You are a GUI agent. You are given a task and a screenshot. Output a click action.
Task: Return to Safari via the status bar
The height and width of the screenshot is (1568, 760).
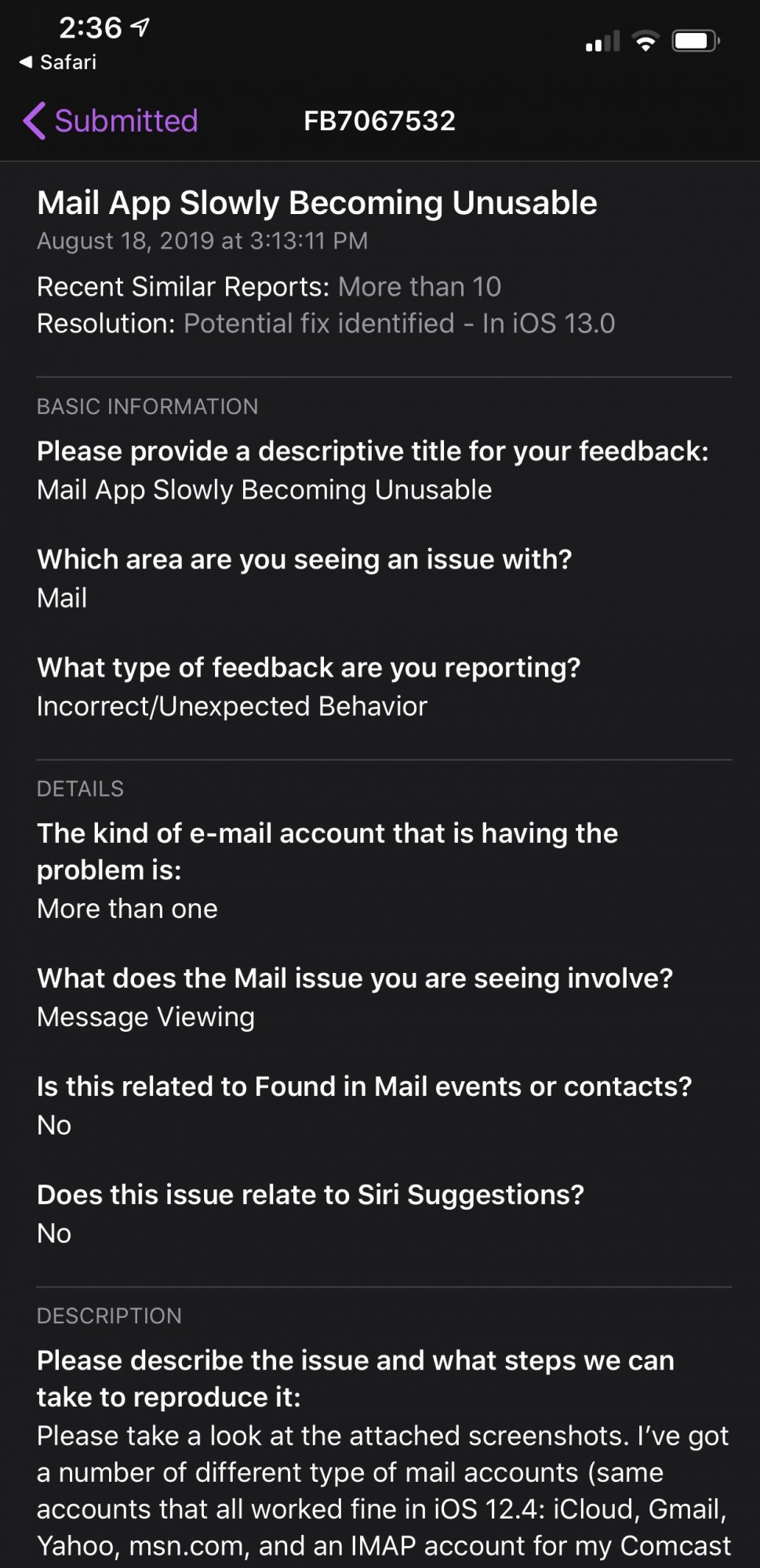click(58, 62)
